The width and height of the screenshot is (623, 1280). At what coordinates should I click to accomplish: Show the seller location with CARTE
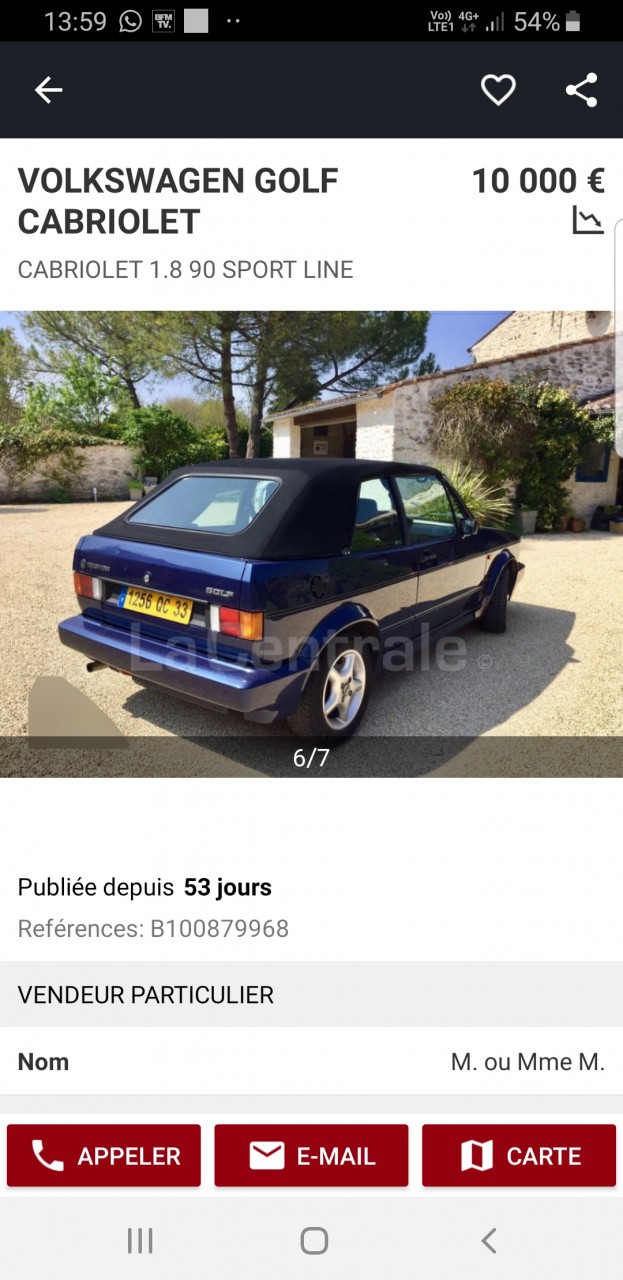[519, 1156]
